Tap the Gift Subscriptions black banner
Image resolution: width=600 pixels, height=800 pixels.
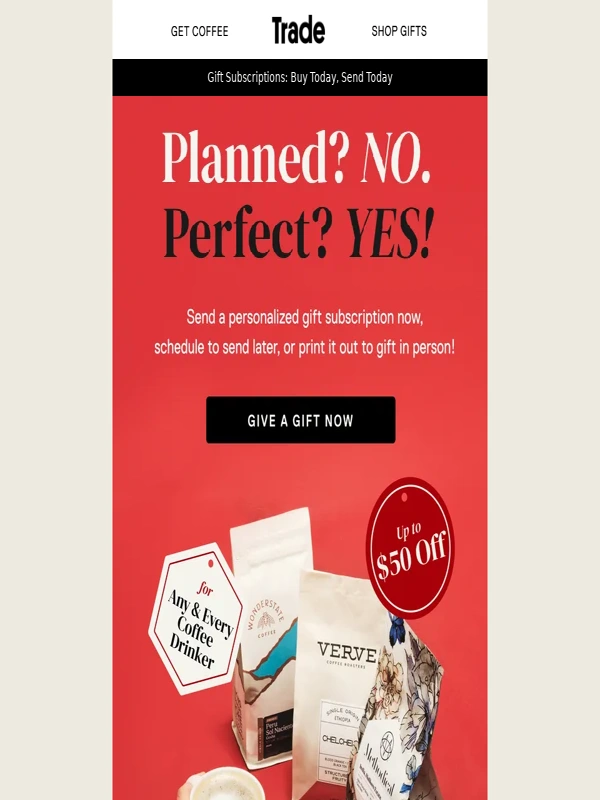tap(300, 77)
